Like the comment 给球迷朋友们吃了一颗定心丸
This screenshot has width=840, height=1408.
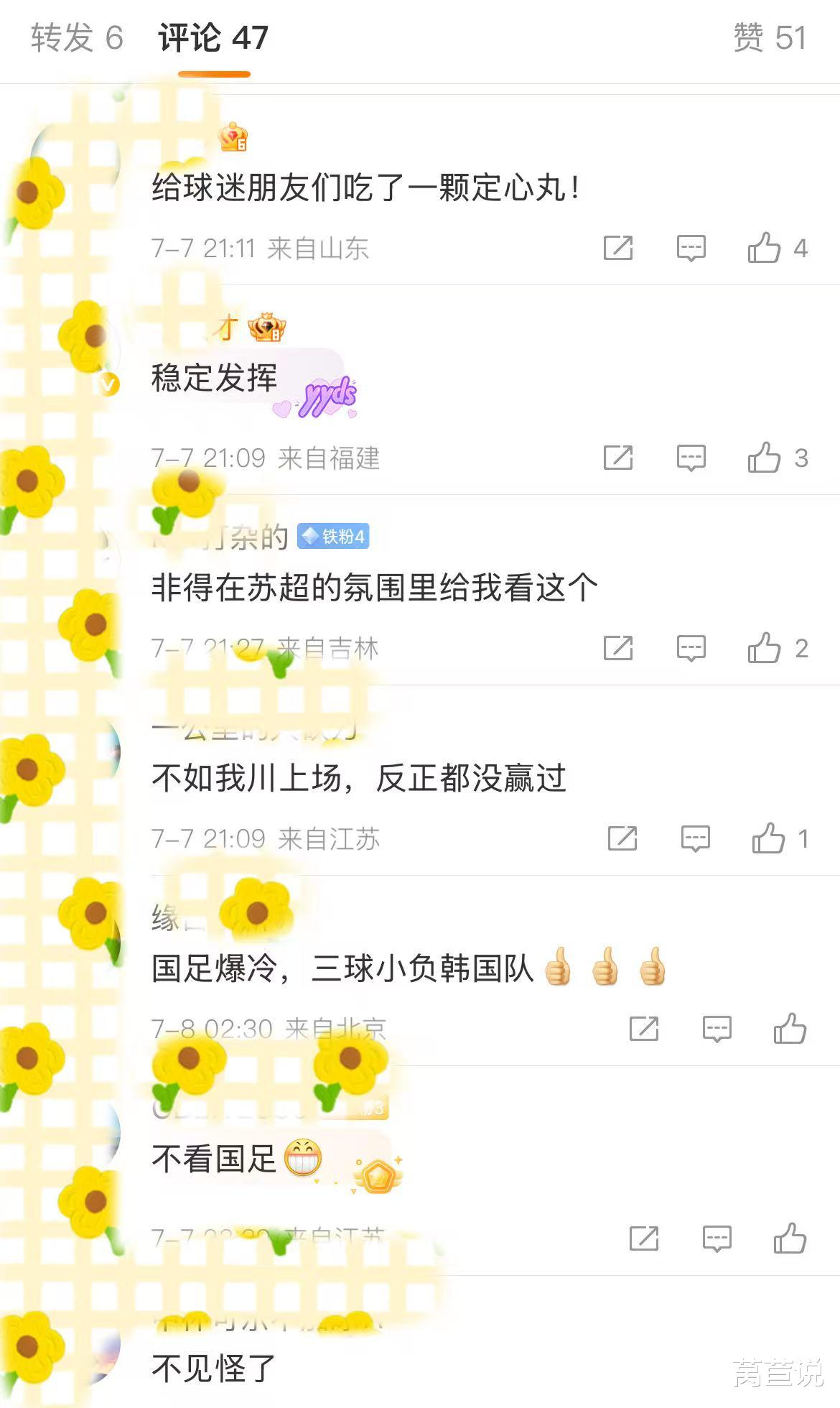click(x=764, y=248)
